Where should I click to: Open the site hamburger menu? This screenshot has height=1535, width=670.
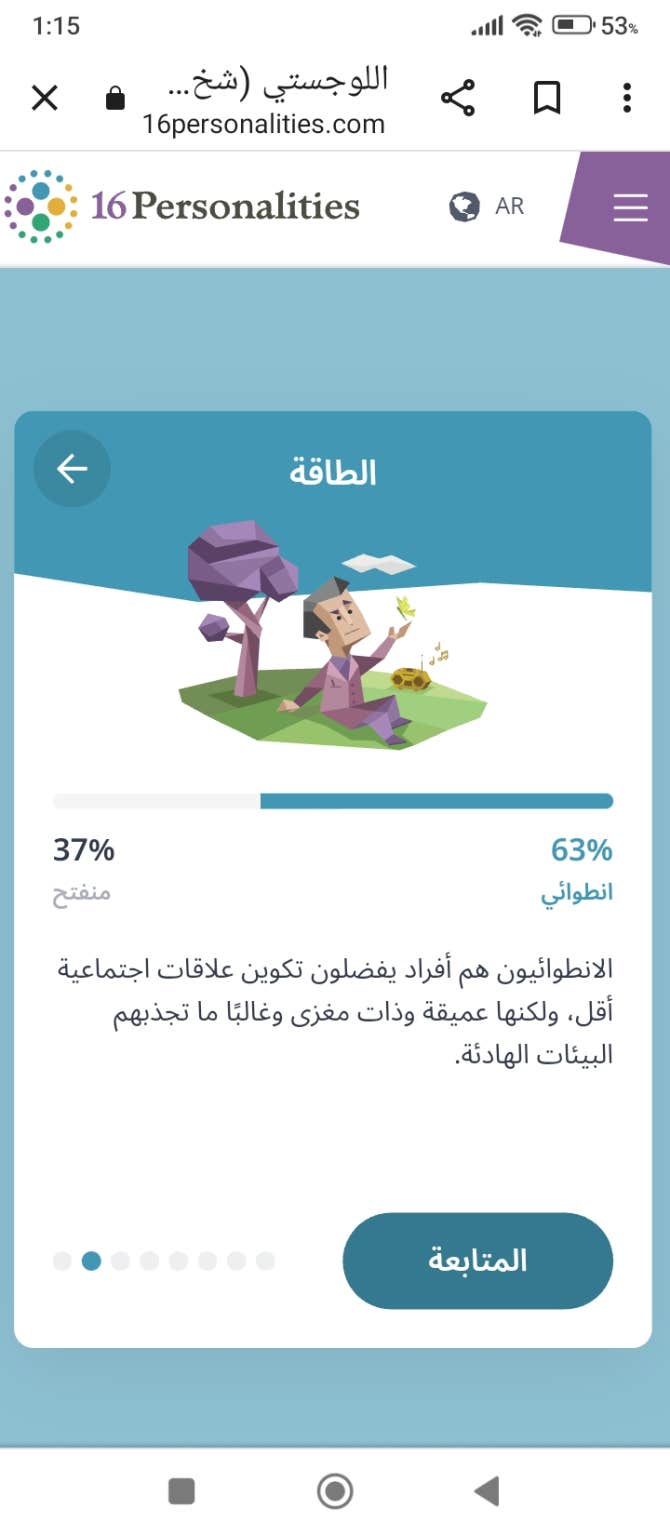(630, 207)
